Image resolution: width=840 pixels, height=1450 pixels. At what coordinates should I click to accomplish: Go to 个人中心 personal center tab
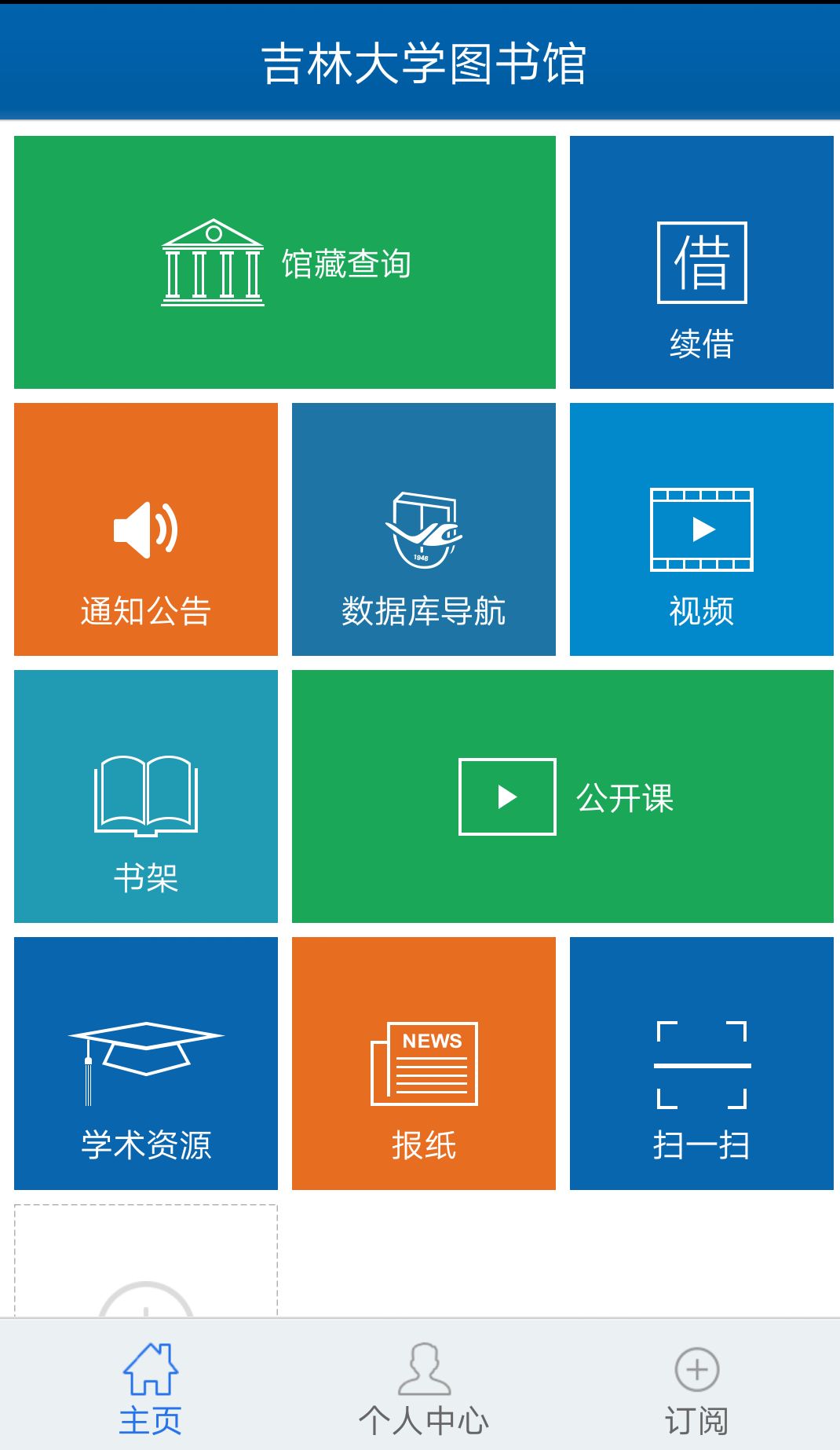424,1387
